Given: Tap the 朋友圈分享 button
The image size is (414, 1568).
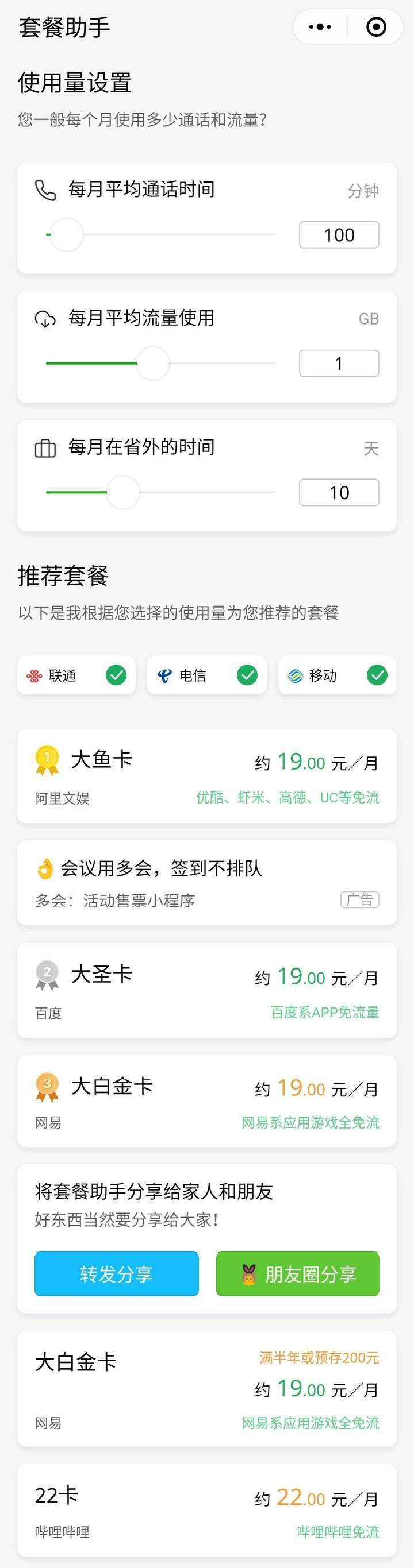Looking at the screenshot, I should [297, 1274].
